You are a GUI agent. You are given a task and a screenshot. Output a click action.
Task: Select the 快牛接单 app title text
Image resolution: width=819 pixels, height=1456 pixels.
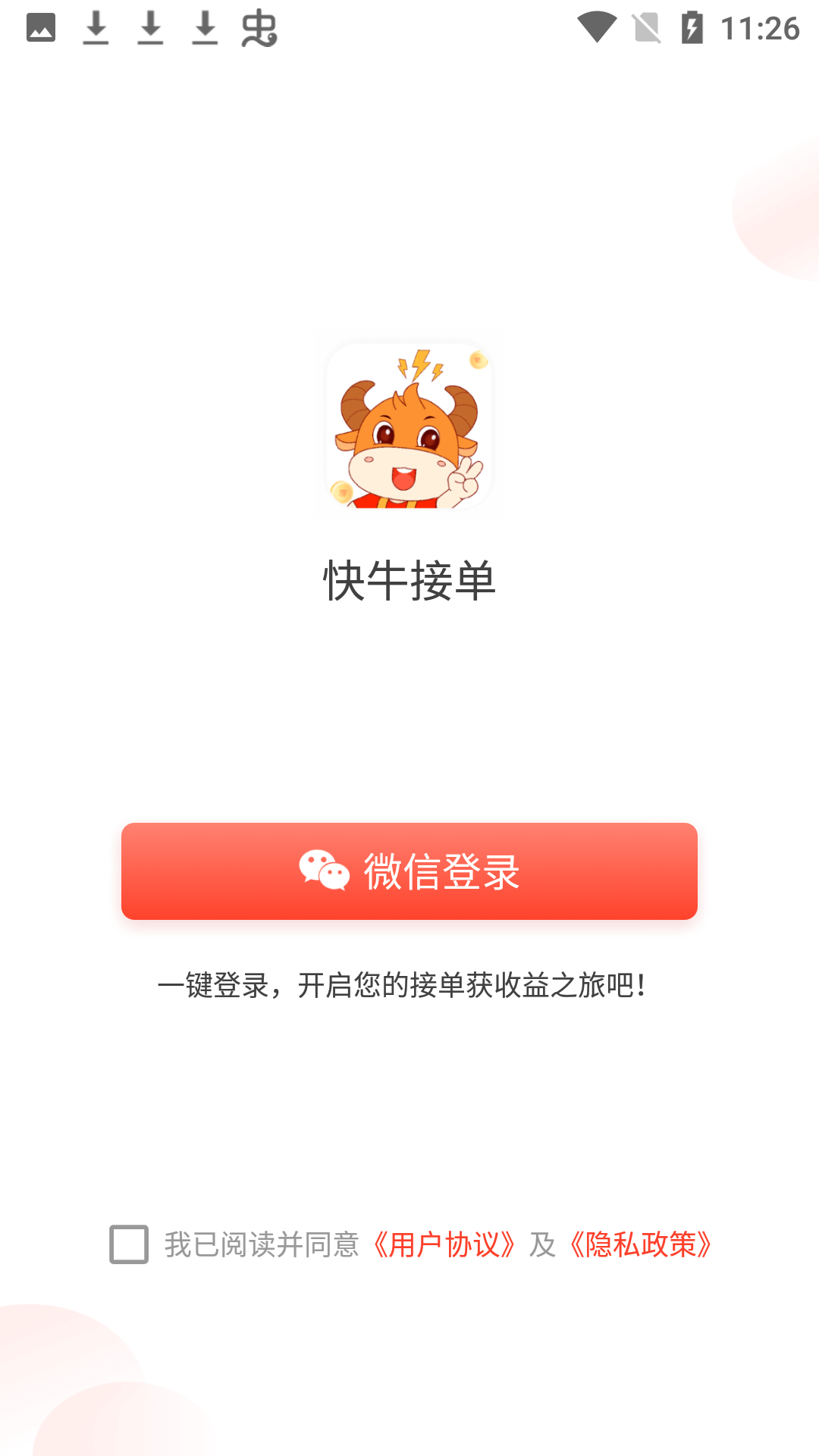coord(409,579)
